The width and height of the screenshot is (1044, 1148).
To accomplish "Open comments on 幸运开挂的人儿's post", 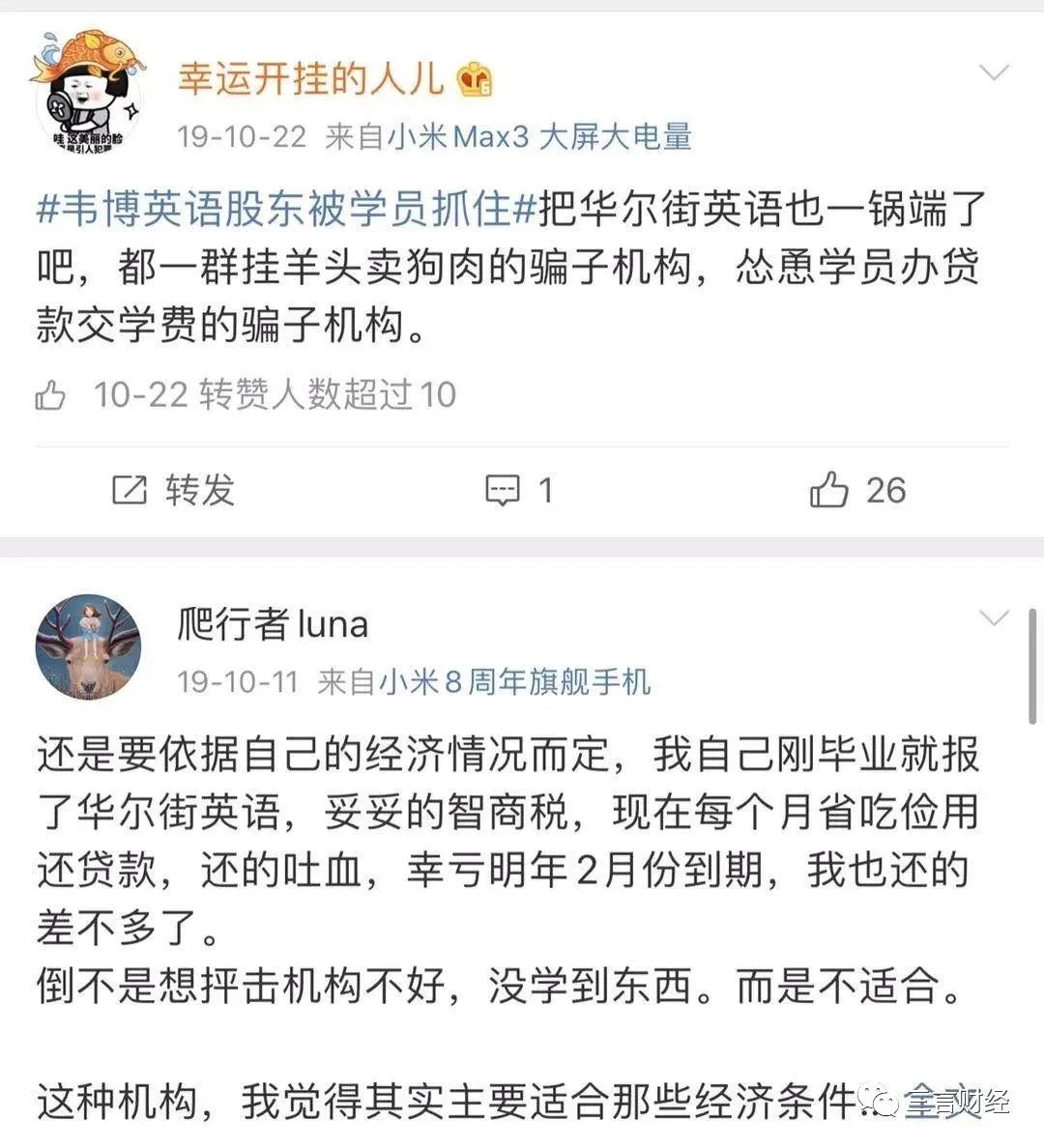I will pos(518,490).
